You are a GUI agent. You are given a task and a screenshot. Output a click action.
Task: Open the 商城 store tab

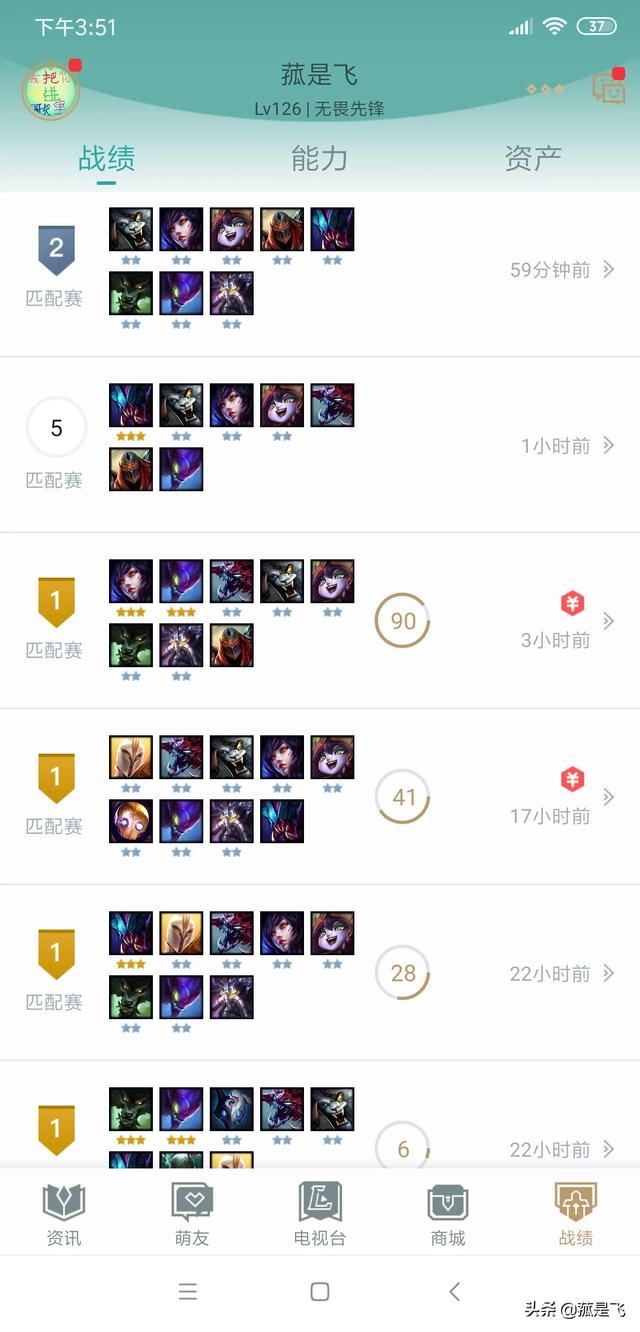click(448, 1214)
